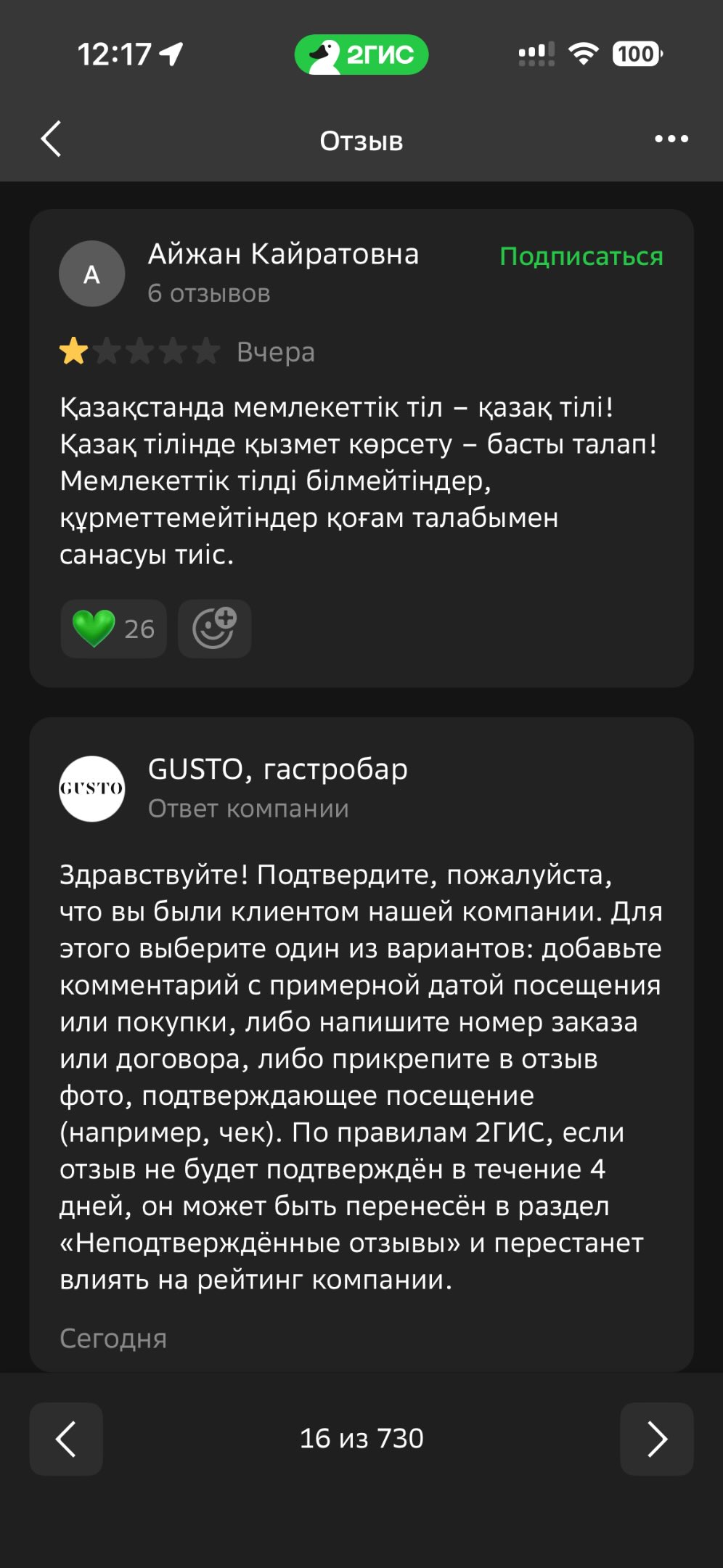Return to 2ГИС via status bar pill
Image resolution: width=723 pixels, height=1568 pixels.
(361, 54)
